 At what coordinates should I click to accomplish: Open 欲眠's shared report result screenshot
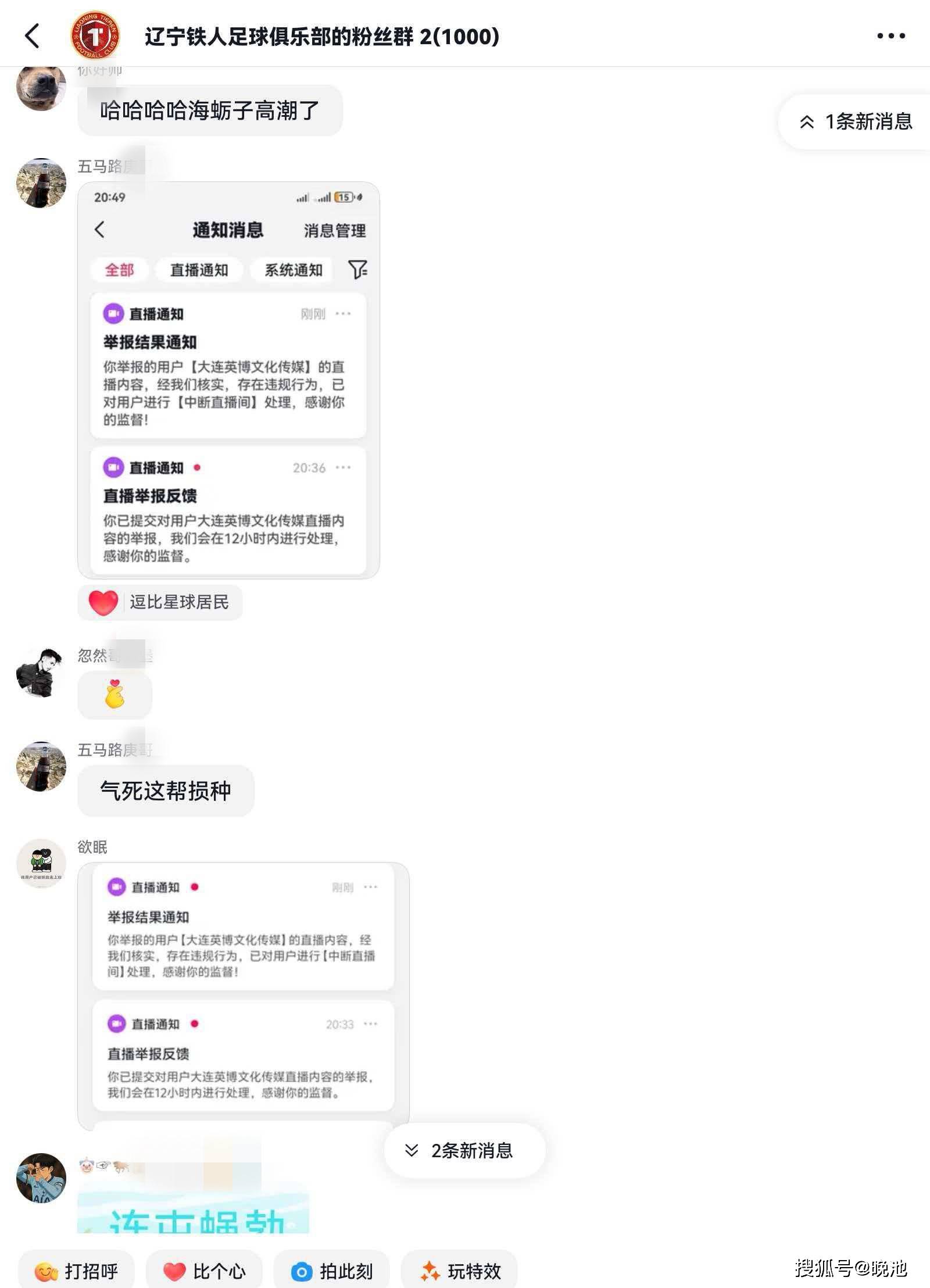point(243,995)
